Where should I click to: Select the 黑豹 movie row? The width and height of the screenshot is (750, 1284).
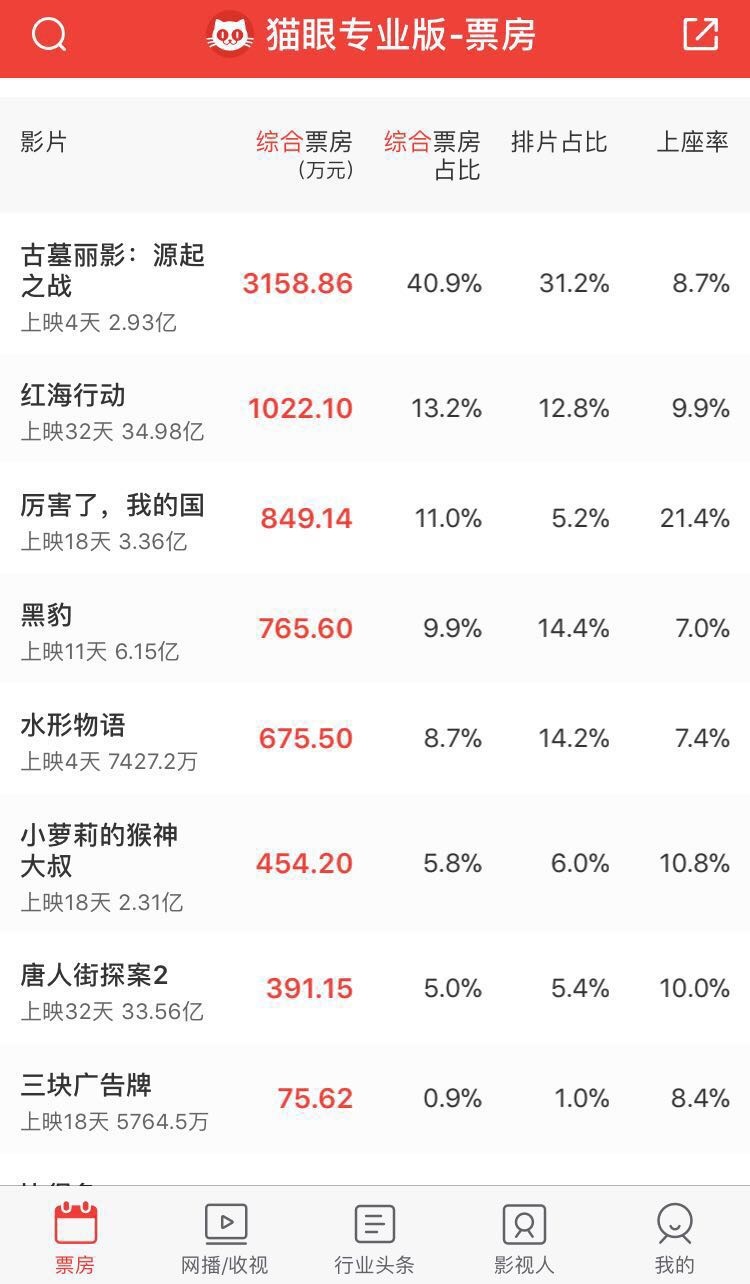[x=375, y=628]
